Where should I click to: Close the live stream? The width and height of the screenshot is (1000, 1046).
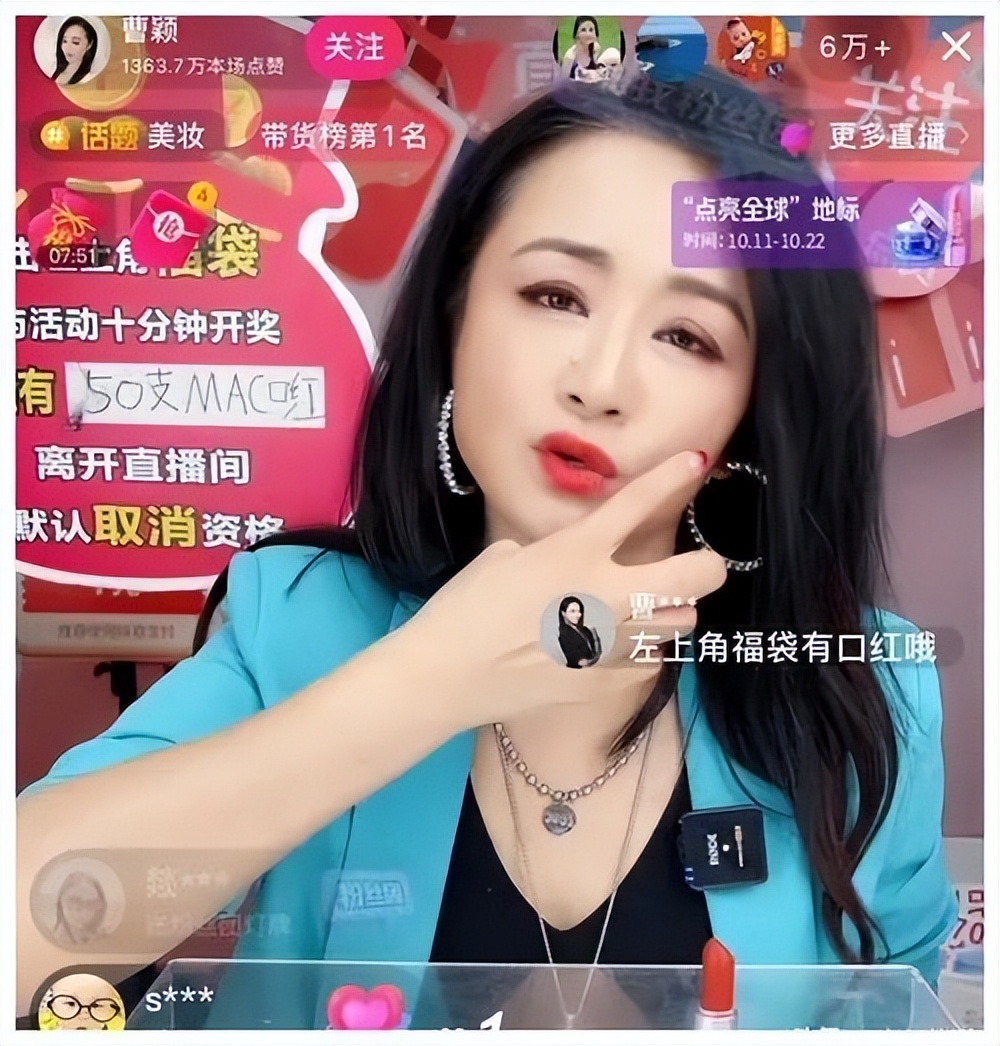point(957,47)
